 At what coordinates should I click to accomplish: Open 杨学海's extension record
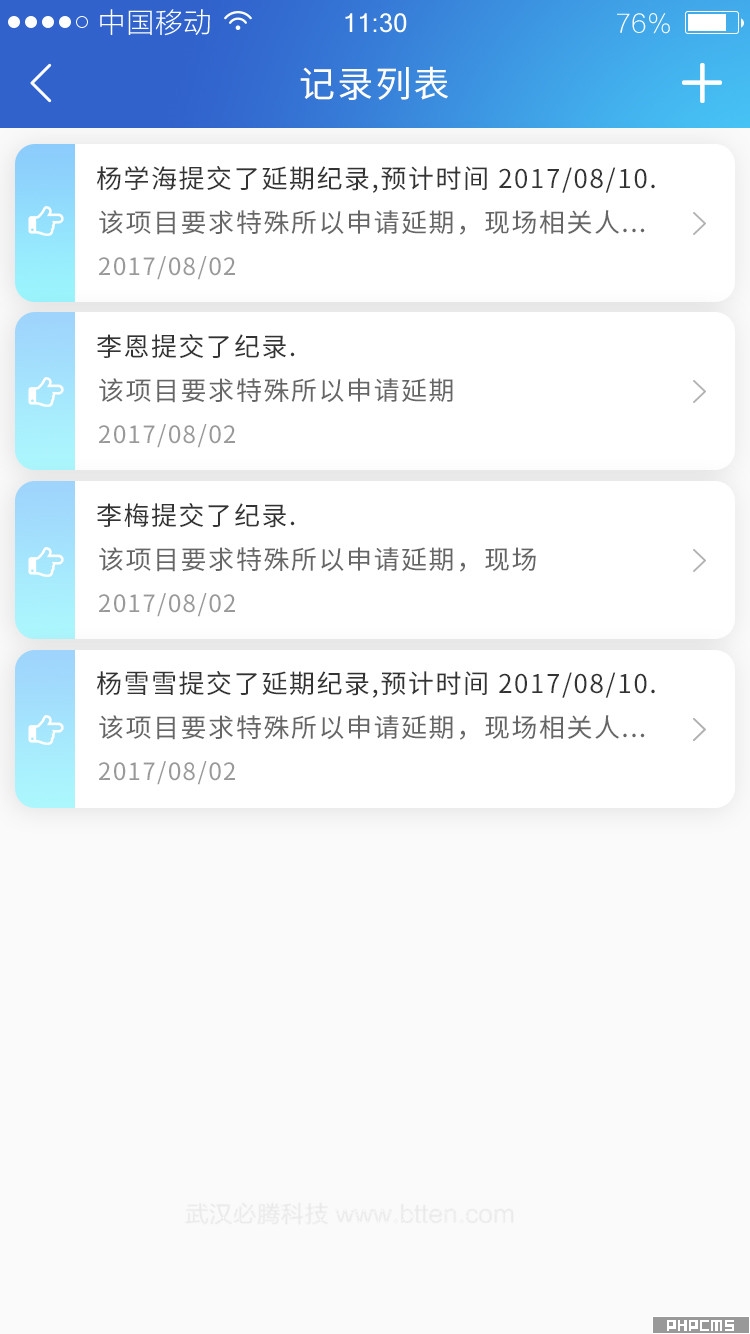(375, 223)
